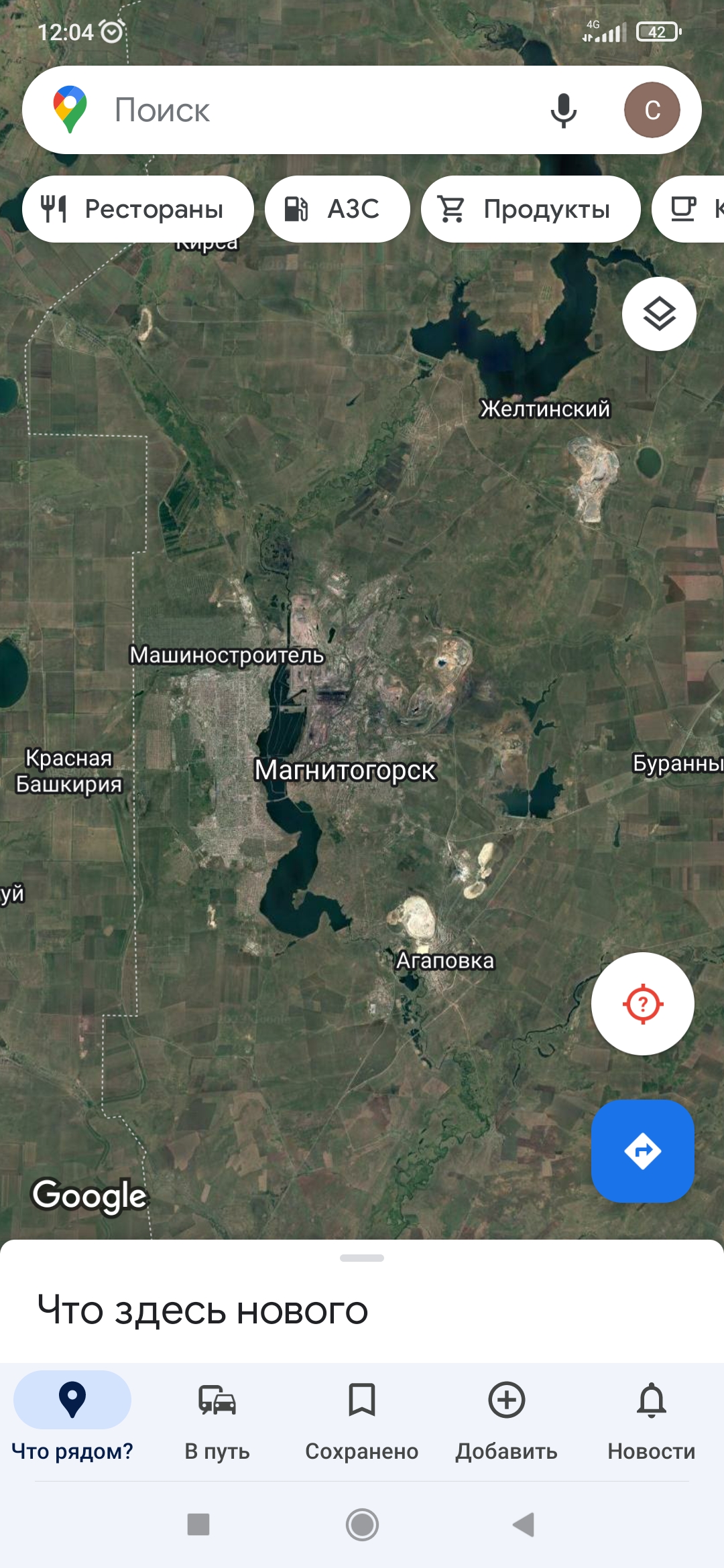The width and height of the screenshot is (724, 1568).
Task: Center the map on my location
Action: (642, 1004)
